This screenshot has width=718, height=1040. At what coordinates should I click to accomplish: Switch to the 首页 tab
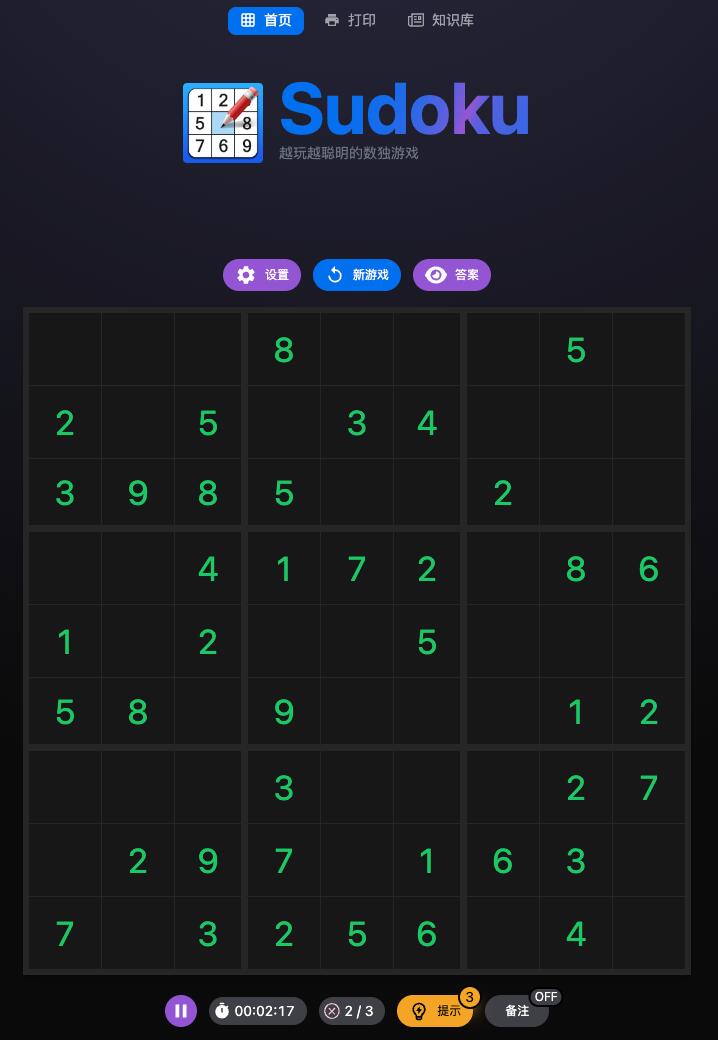[266, 20]
